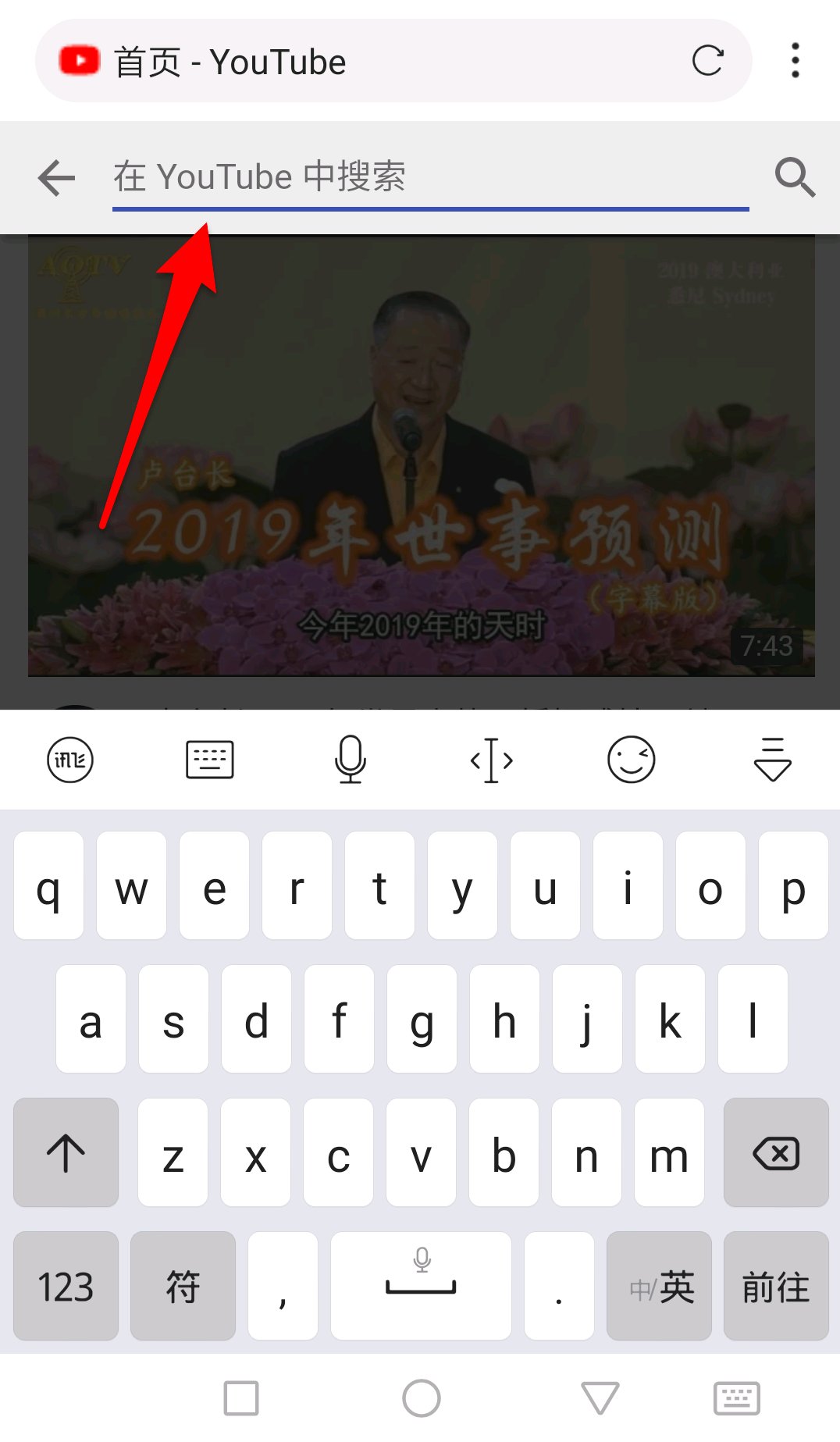Go back using the search bar arrow
840x1442 pixels.
(56, 178)
